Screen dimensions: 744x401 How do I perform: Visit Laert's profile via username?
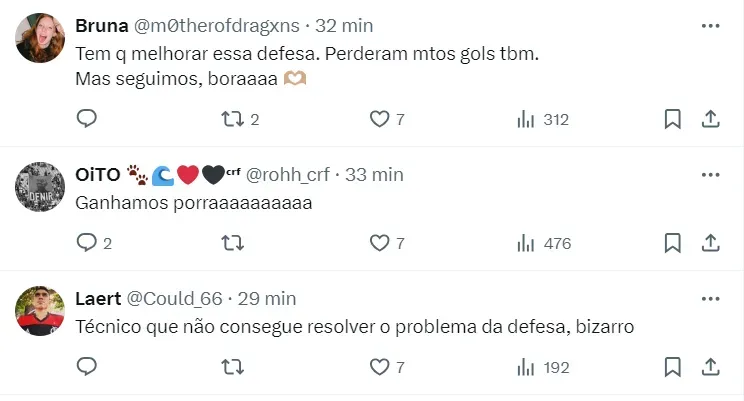click(175, 298)
